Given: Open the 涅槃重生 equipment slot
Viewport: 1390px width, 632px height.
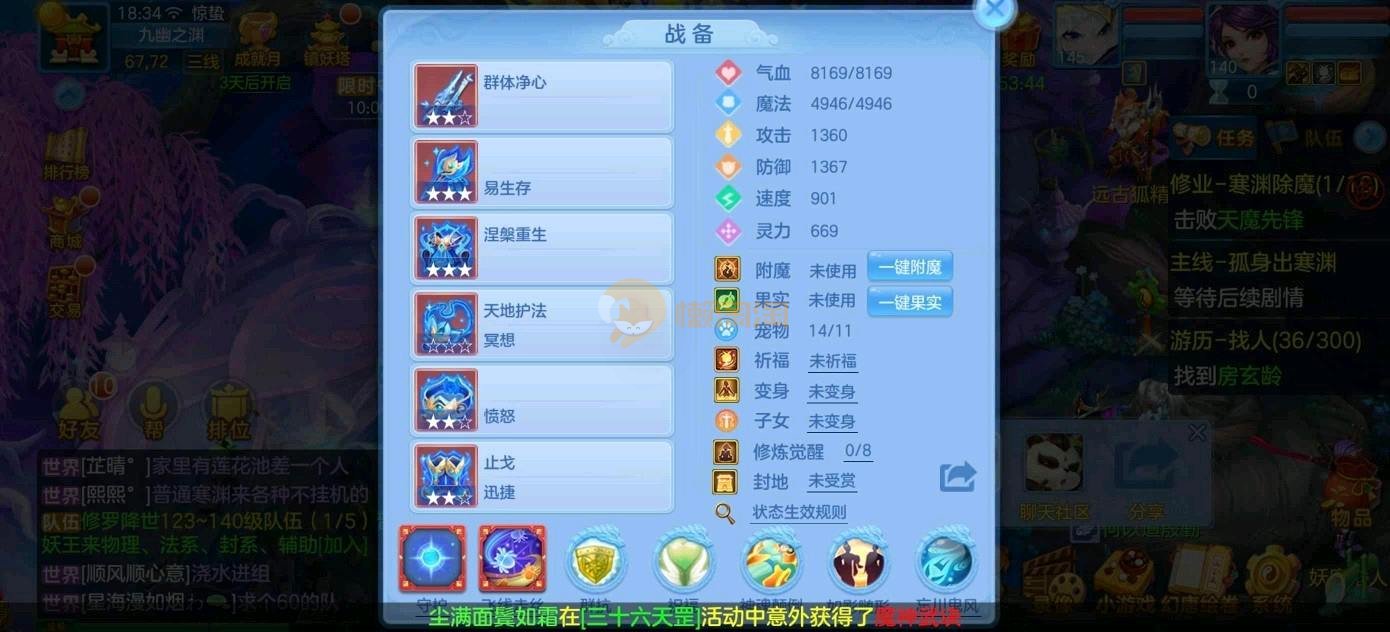Looking at the screenshot, I should [x=543, y=248].
